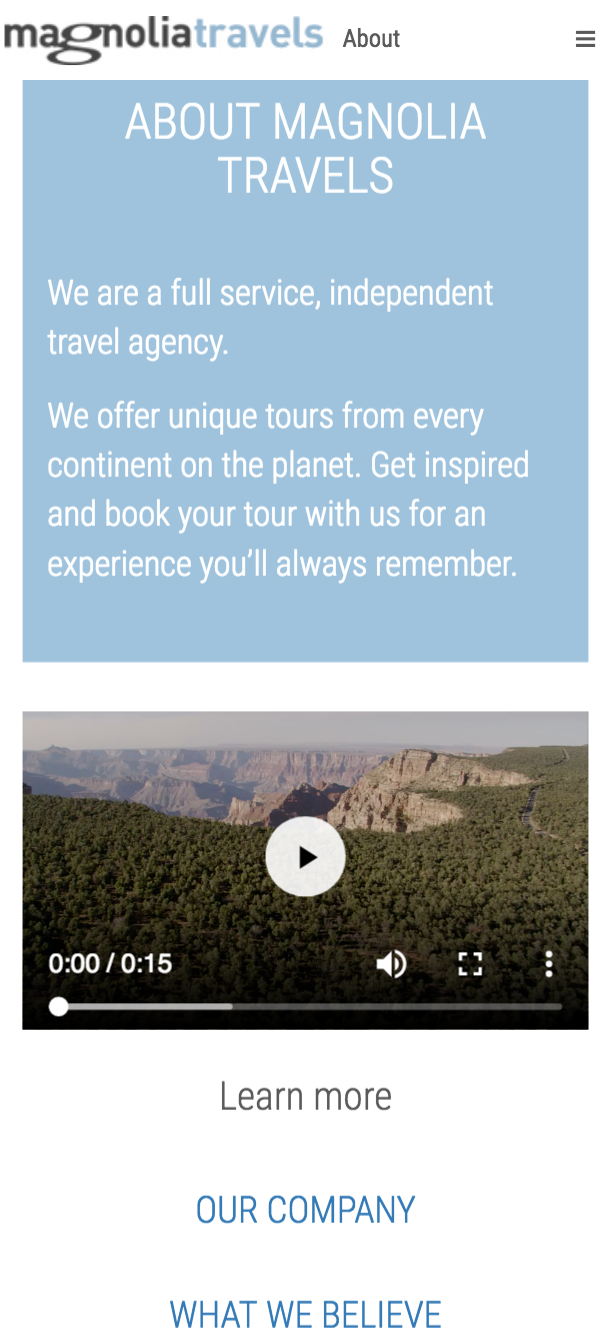Mute the video sound
Viewport: 612px width, 1330px height.
pyautogui.click(x=391, y=964)
